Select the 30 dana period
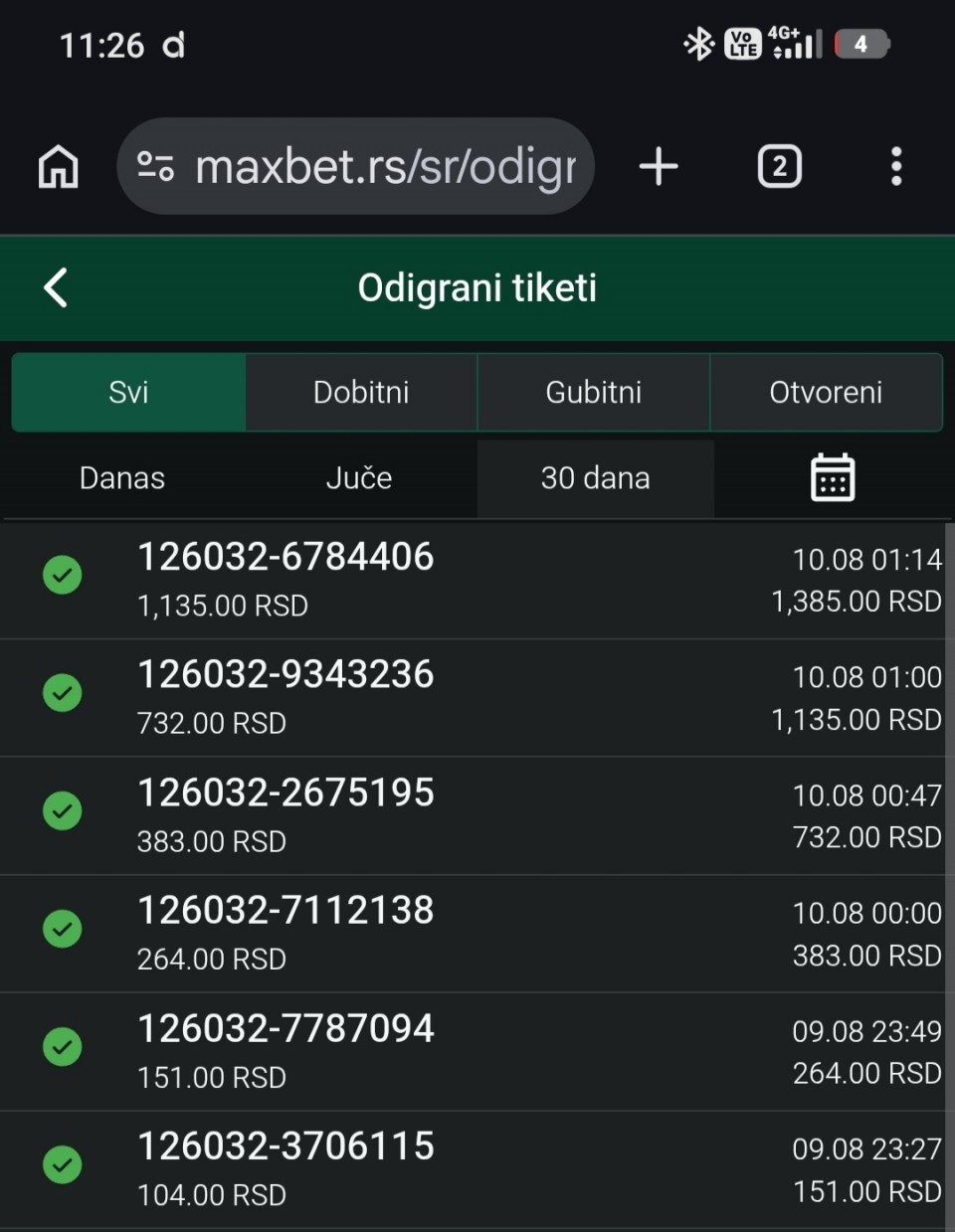 (x=596, y=478)
